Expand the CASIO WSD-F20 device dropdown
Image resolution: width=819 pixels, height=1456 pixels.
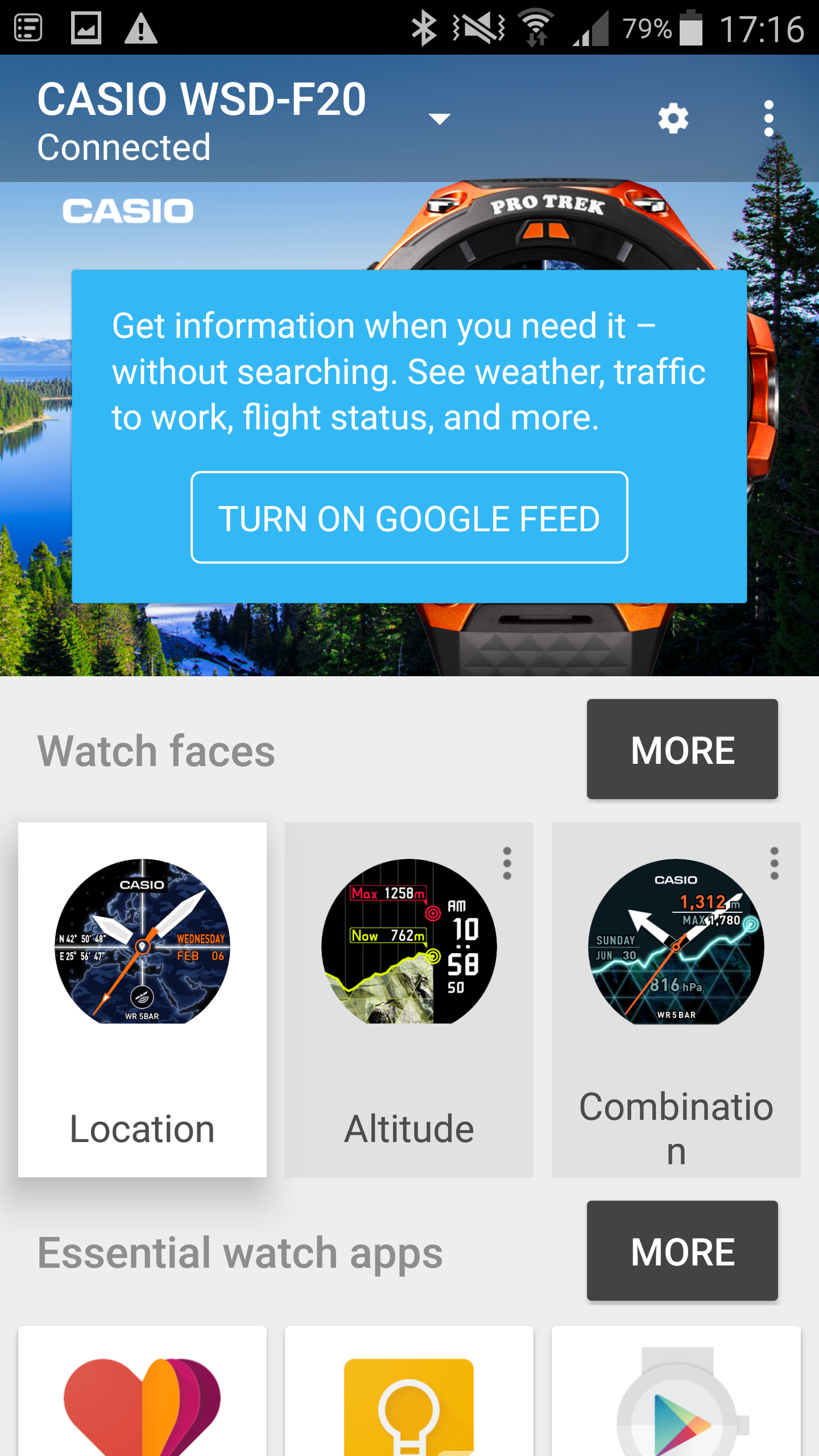click(x=439, y=118)
